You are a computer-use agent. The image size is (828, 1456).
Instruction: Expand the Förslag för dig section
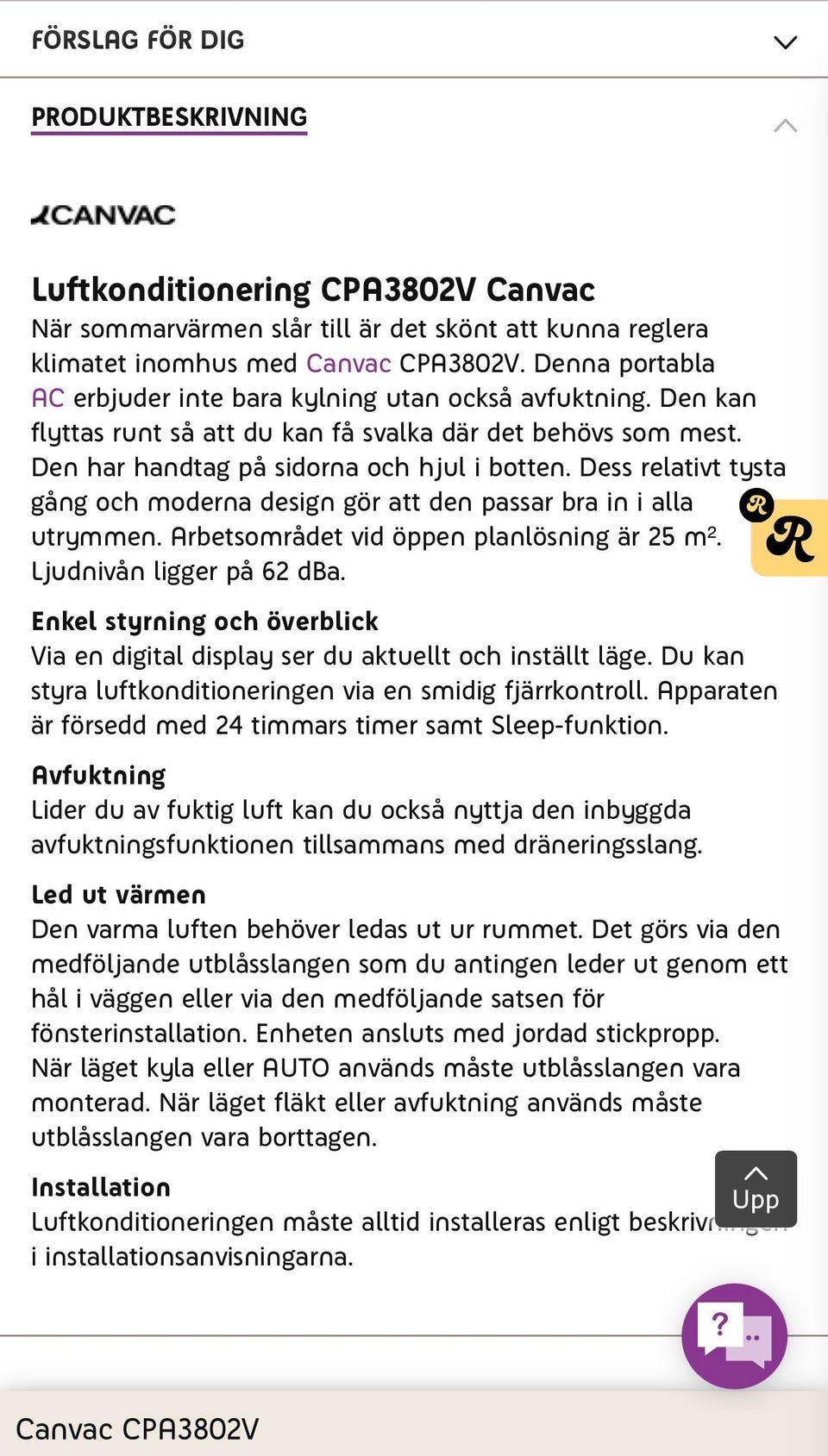point(414,40)
